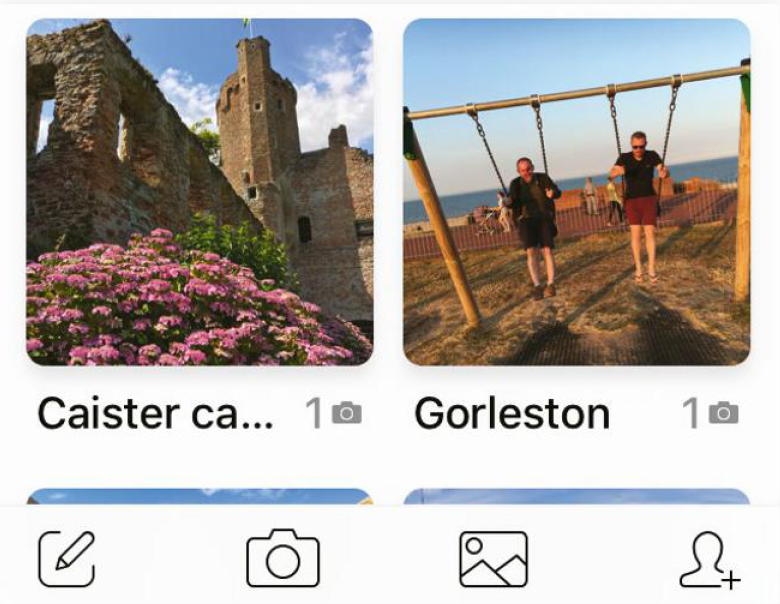Open the Gorleston album

[576, 192]
